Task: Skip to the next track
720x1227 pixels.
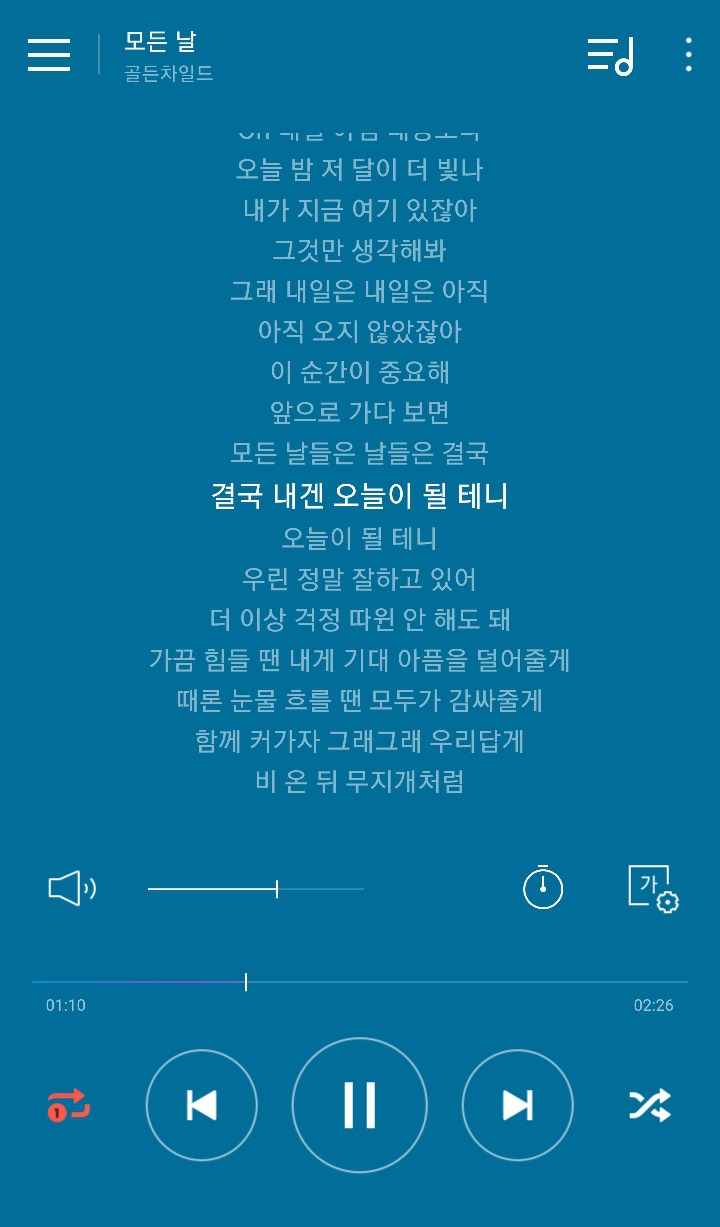Action: 518,1105
